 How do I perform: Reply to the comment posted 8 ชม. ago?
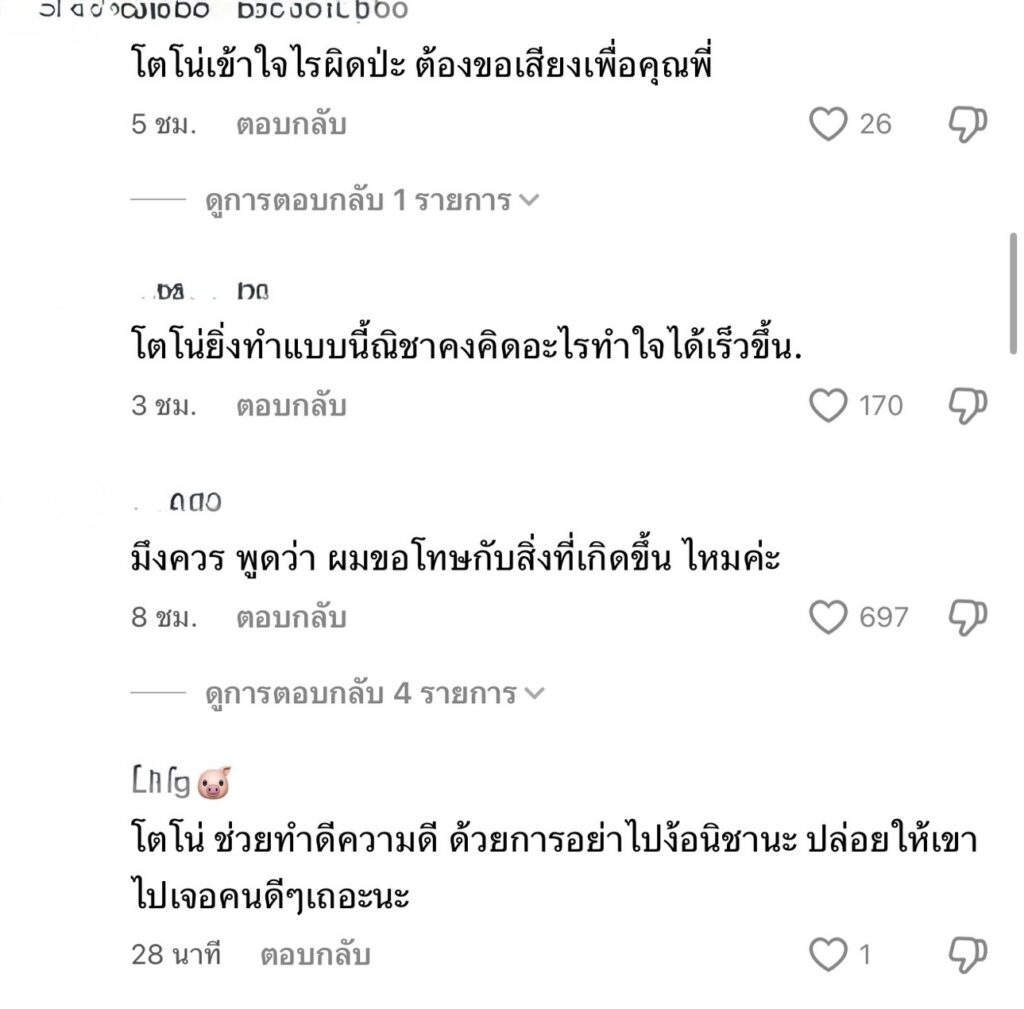point(290,618)
